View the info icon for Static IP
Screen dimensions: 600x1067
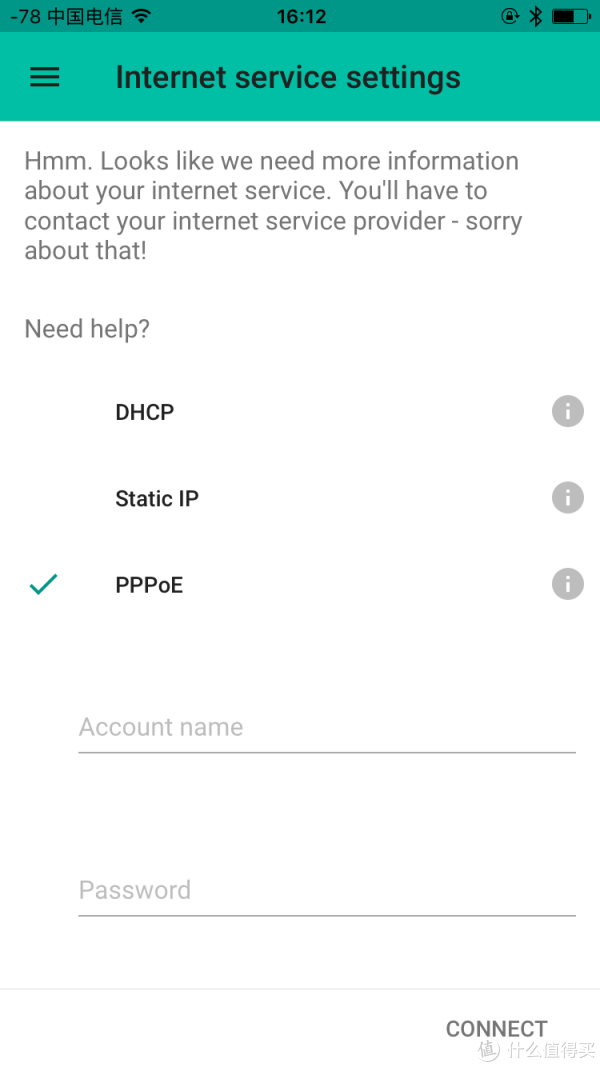(x=567, y=497)
